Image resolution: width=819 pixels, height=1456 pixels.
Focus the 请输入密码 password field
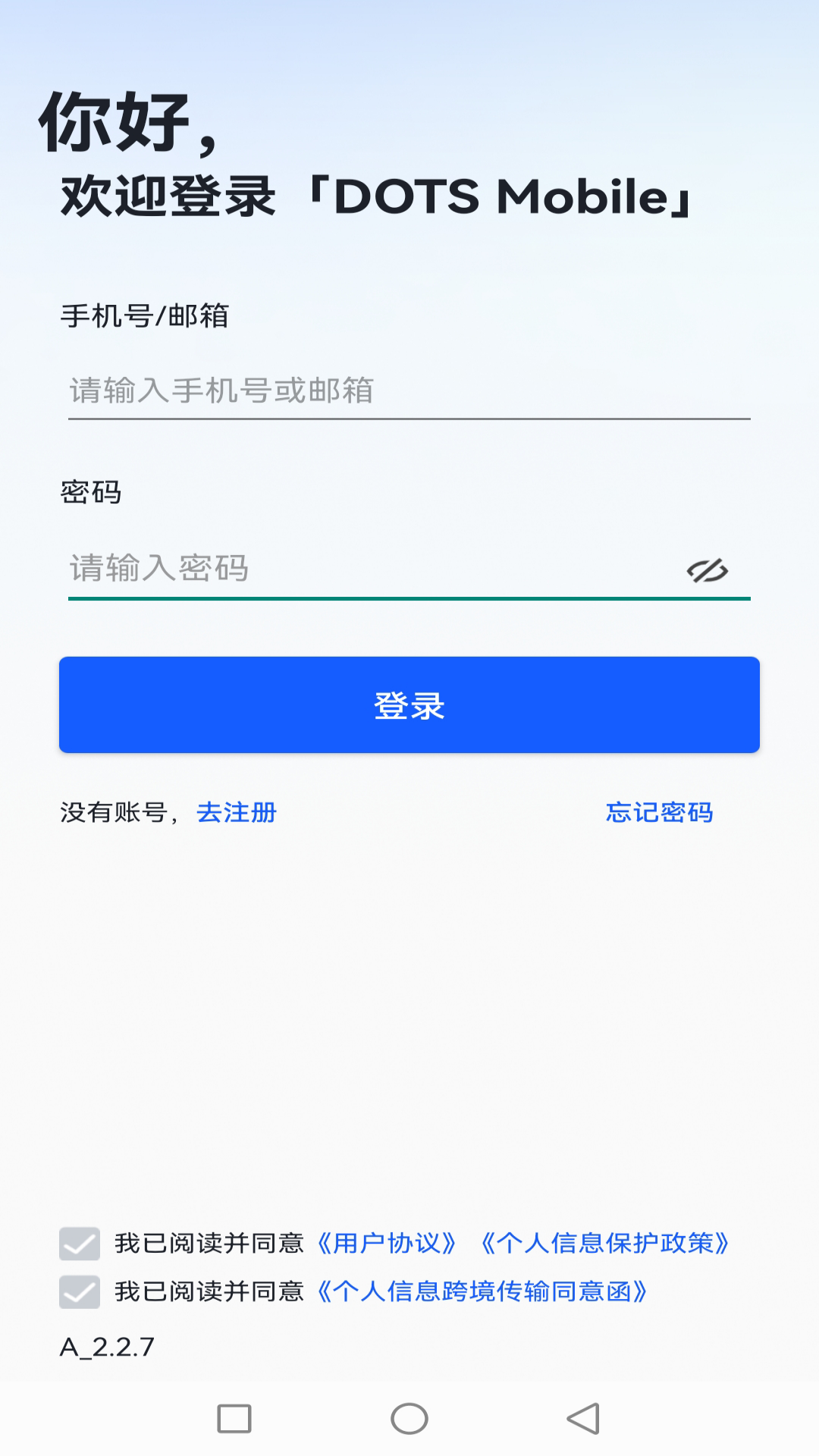[341, 569]
